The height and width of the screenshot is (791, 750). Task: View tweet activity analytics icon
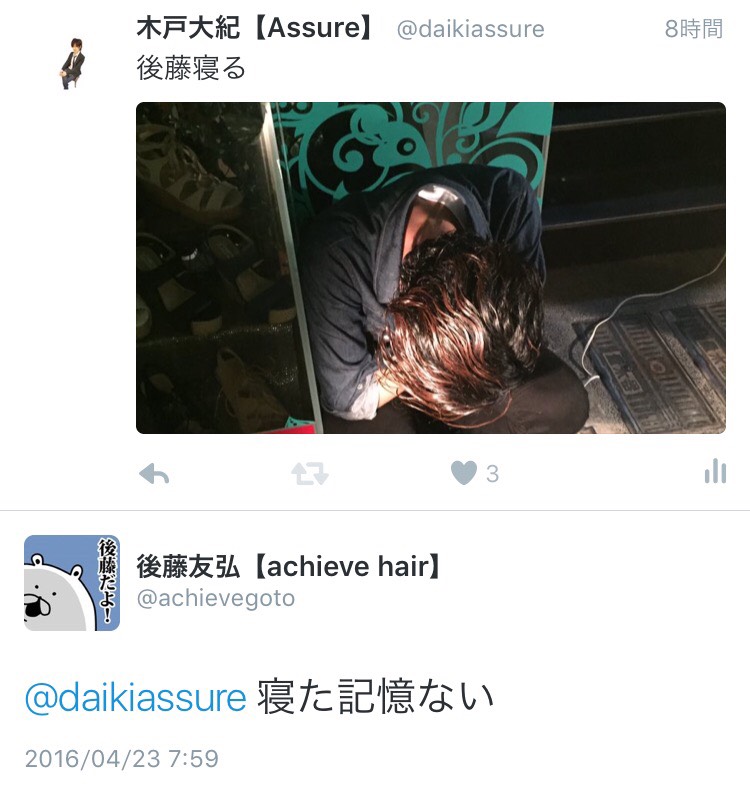(714, 472)
